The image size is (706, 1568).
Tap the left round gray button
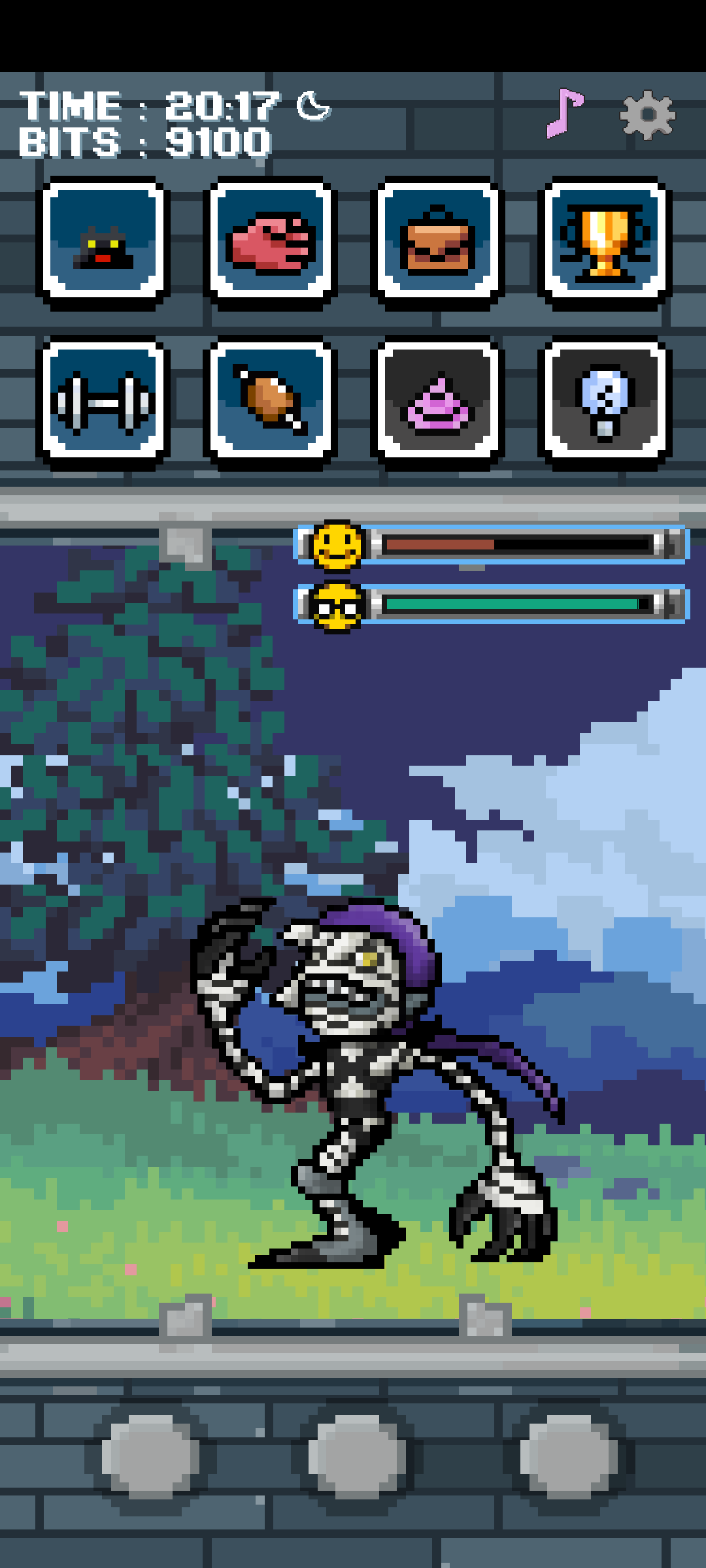coord(150,1456)
